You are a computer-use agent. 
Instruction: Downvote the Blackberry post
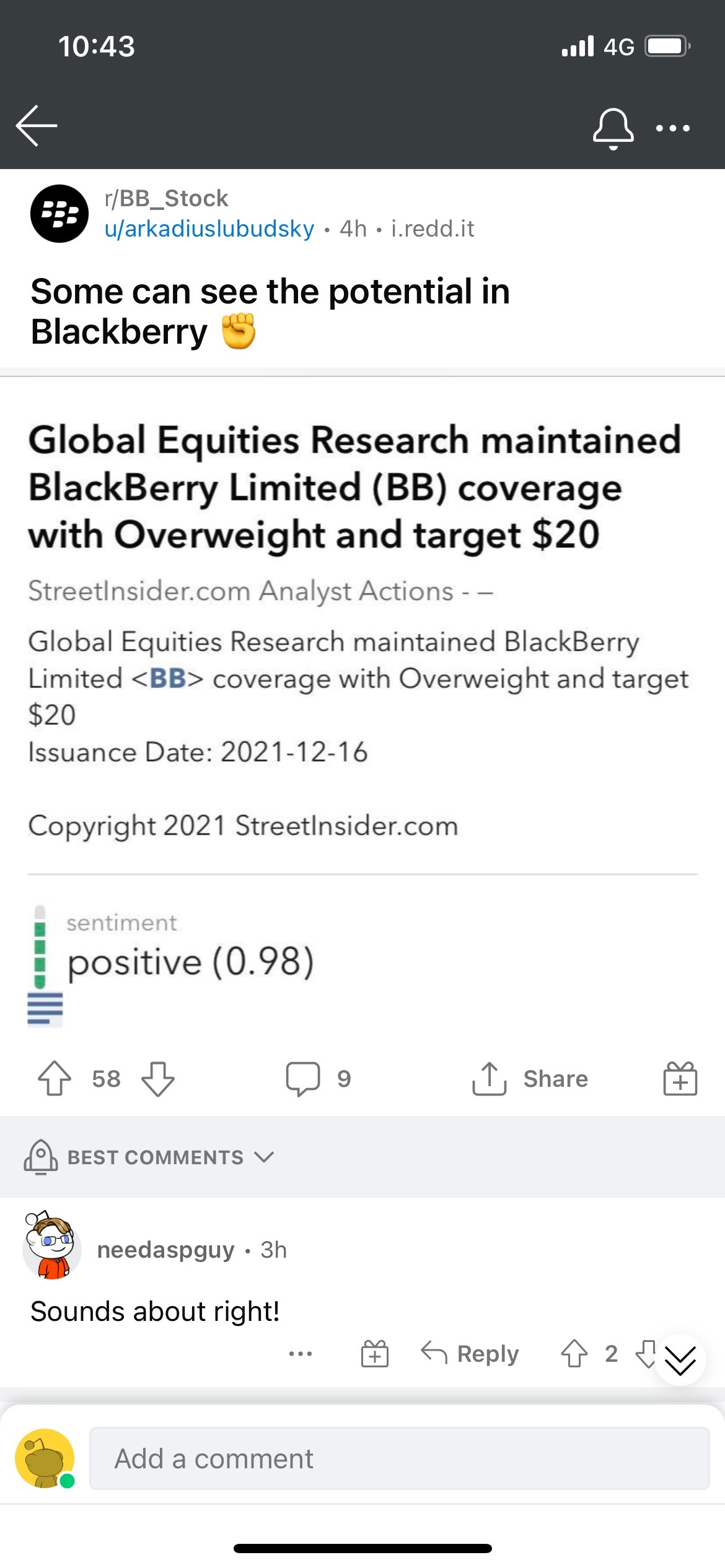click(x=158, y=1079)
